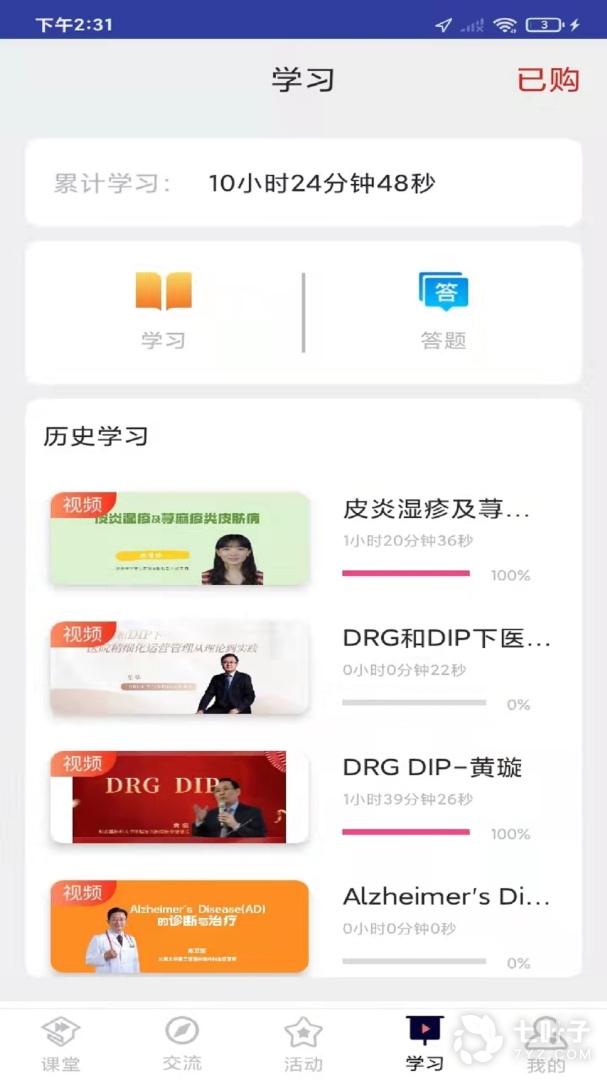Switch to the 活动 tab

pos(303,1044)
